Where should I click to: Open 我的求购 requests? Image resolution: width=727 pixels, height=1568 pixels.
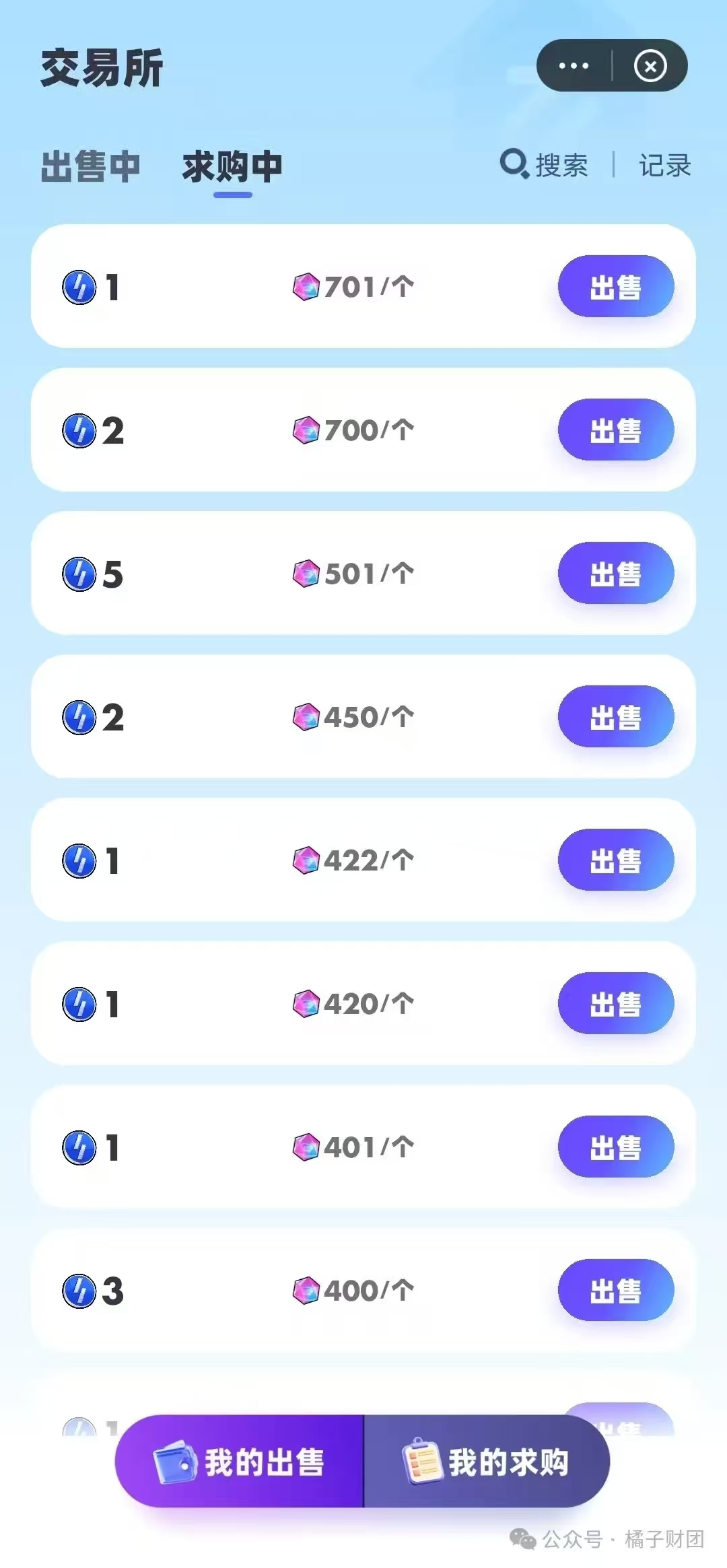tap(486, 1462)
